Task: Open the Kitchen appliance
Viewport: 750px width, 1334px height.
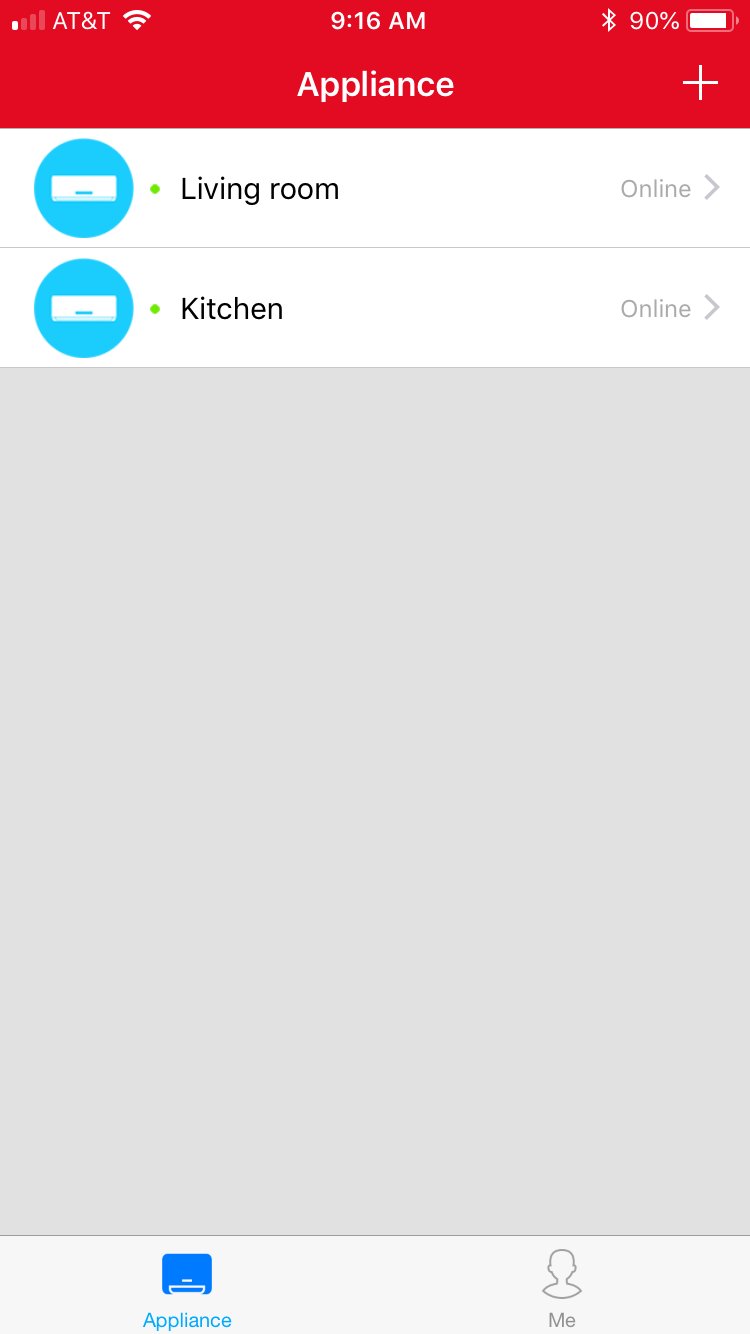Action: pyautogui.click(x=375, y=308)
